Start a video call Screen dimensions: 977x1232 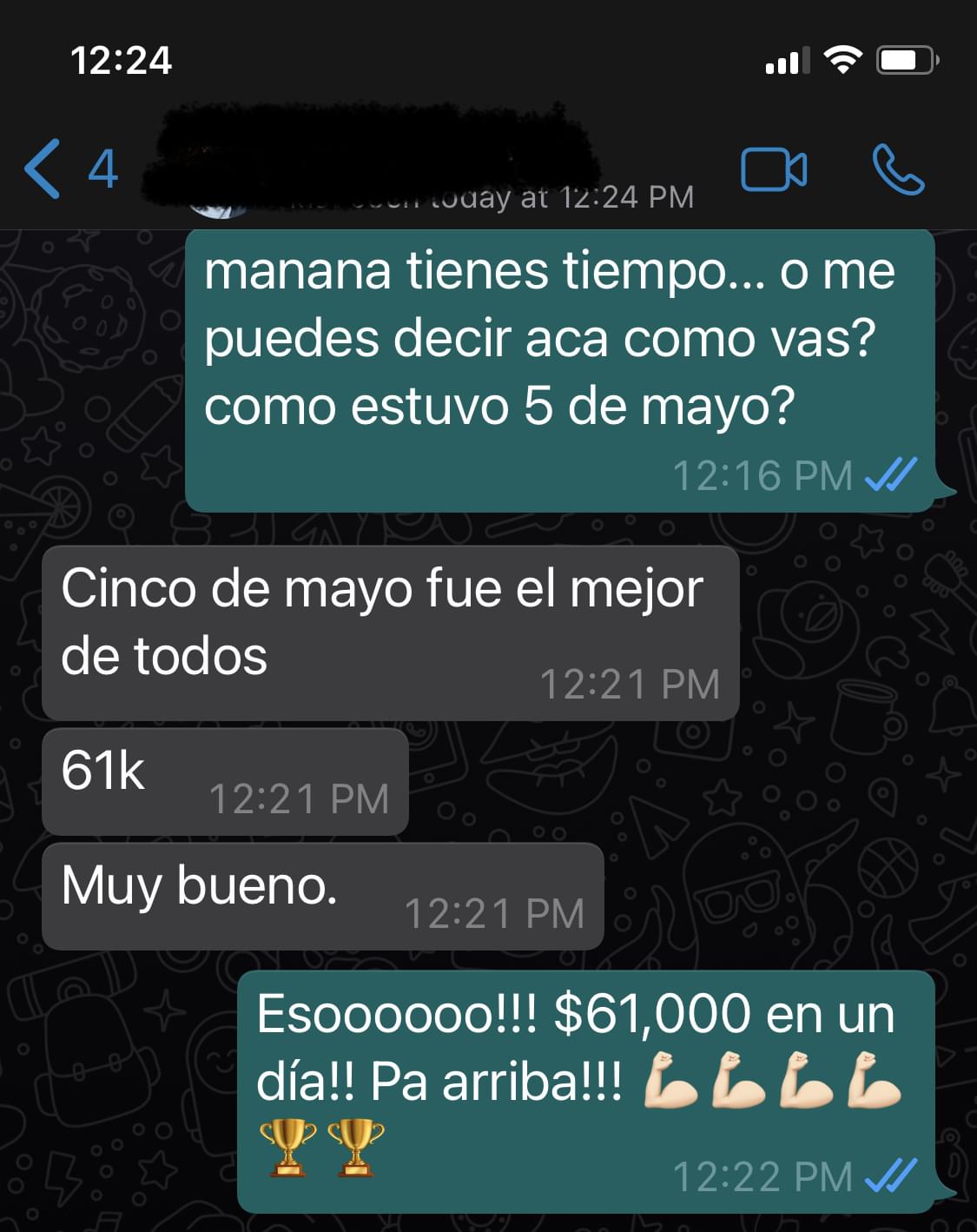(773, 169)
